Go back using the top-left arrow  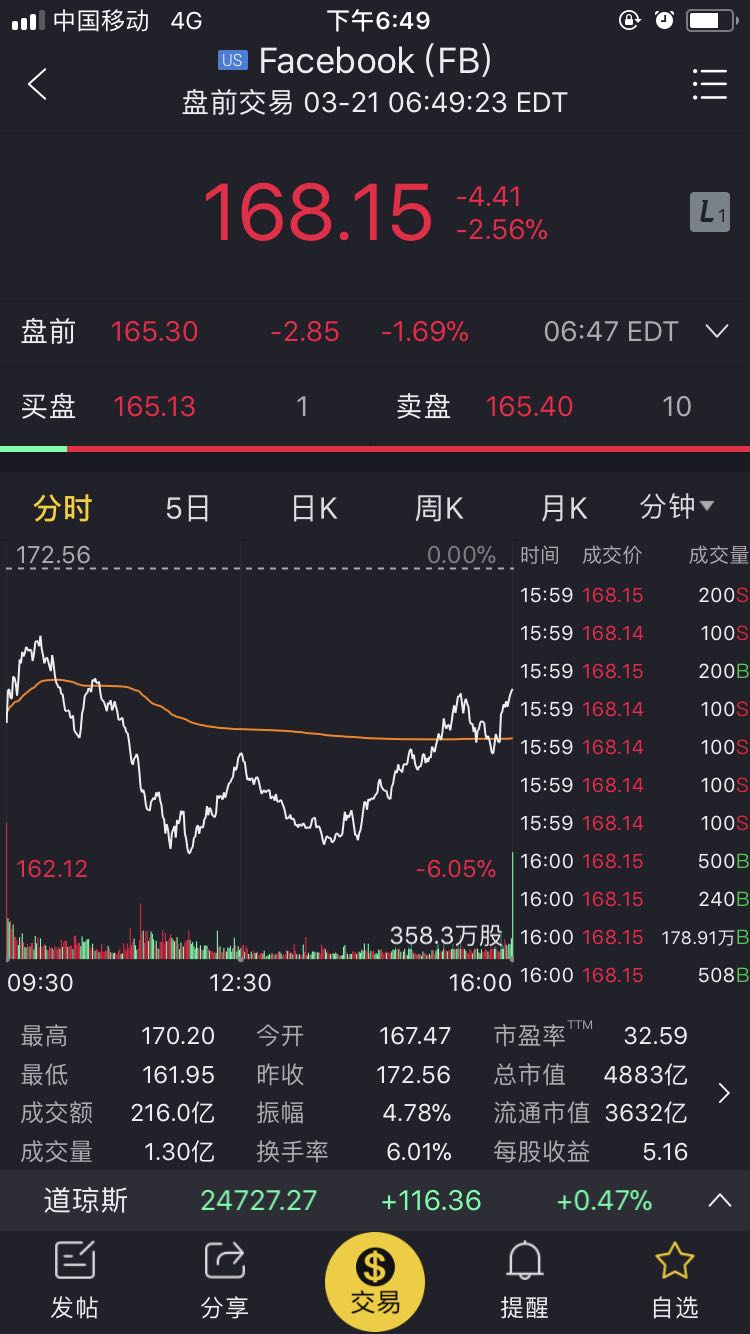[x=37, y=85]
